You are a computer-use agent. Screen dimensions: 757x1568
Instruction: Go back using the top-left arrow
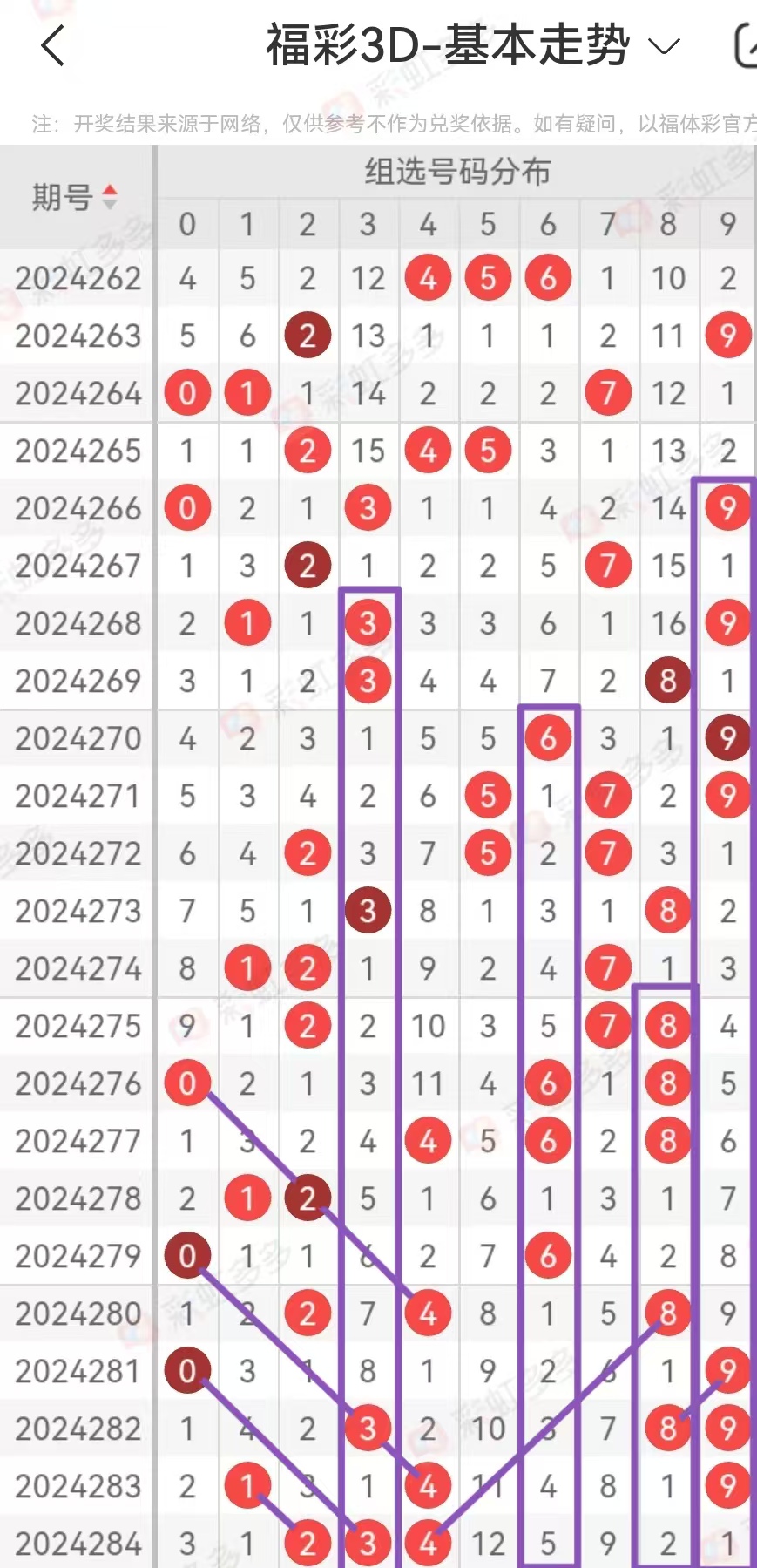click(x=53, y=45)
